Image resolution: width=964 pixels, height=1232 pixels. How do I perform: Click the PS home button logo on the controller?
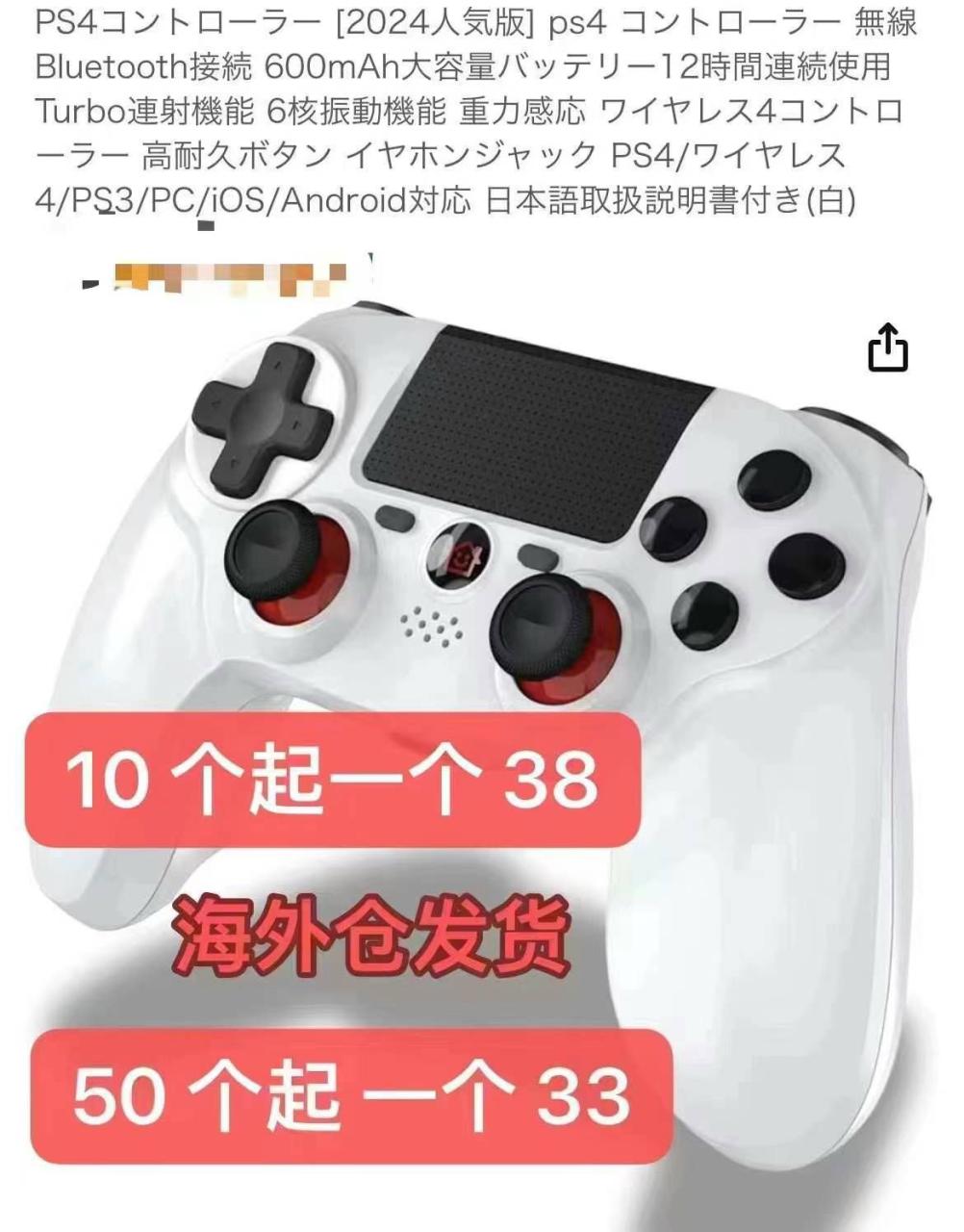click(x=460, y=556)
